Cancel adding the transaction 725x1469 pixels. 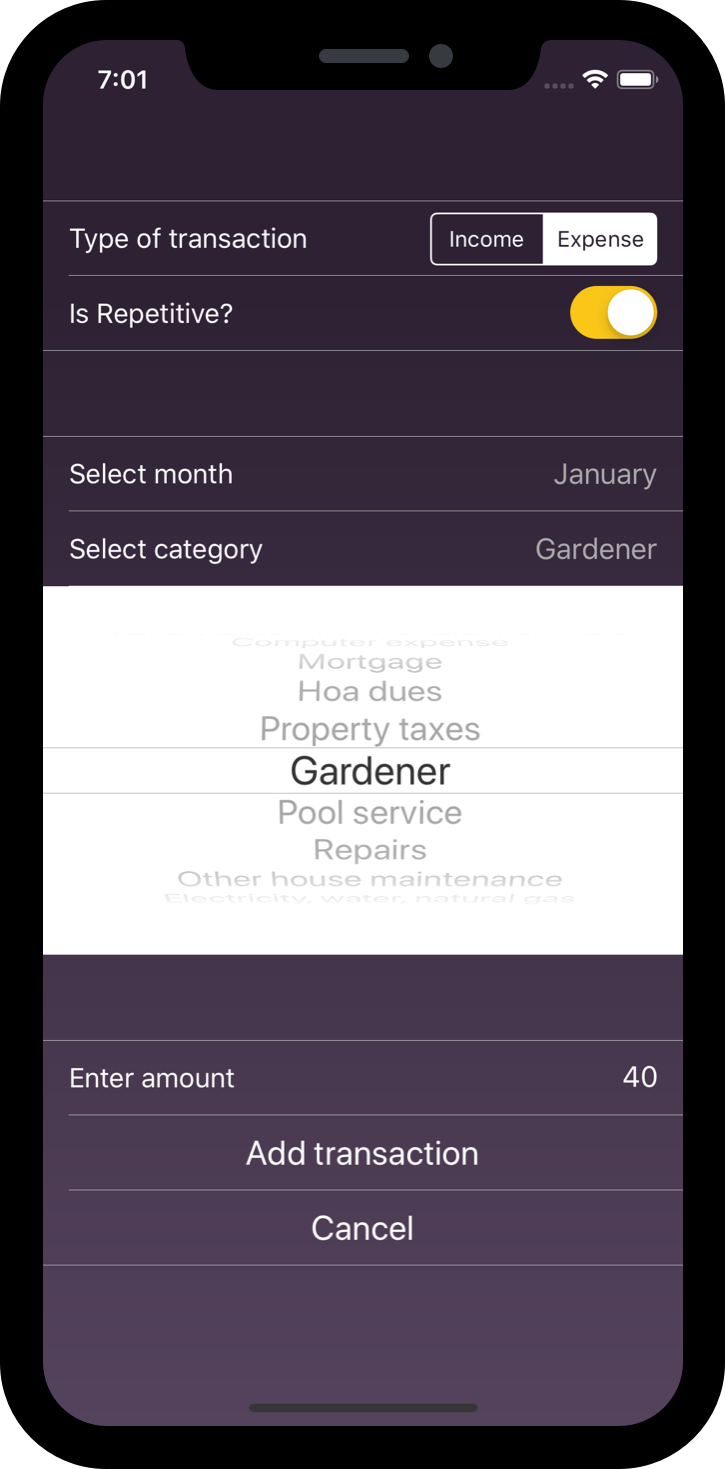coord(362,1228)
